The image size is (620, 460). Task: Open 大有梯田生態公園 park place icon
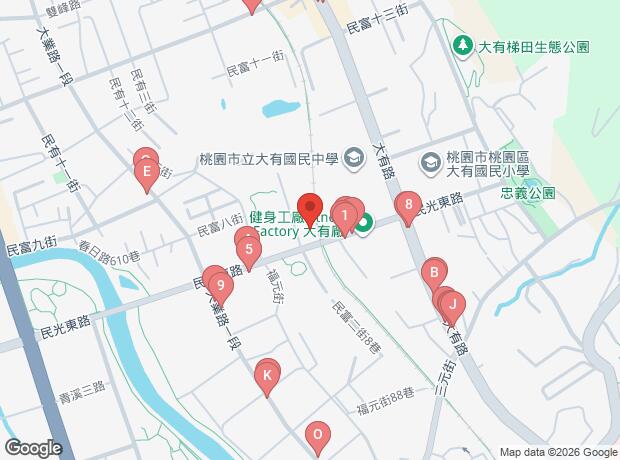(x=463, y=46)
